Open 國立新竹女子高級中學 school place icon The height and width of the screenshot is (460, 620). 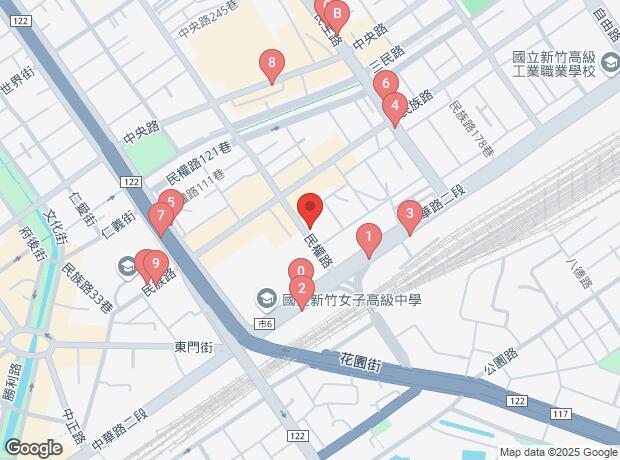click(266, 299)
